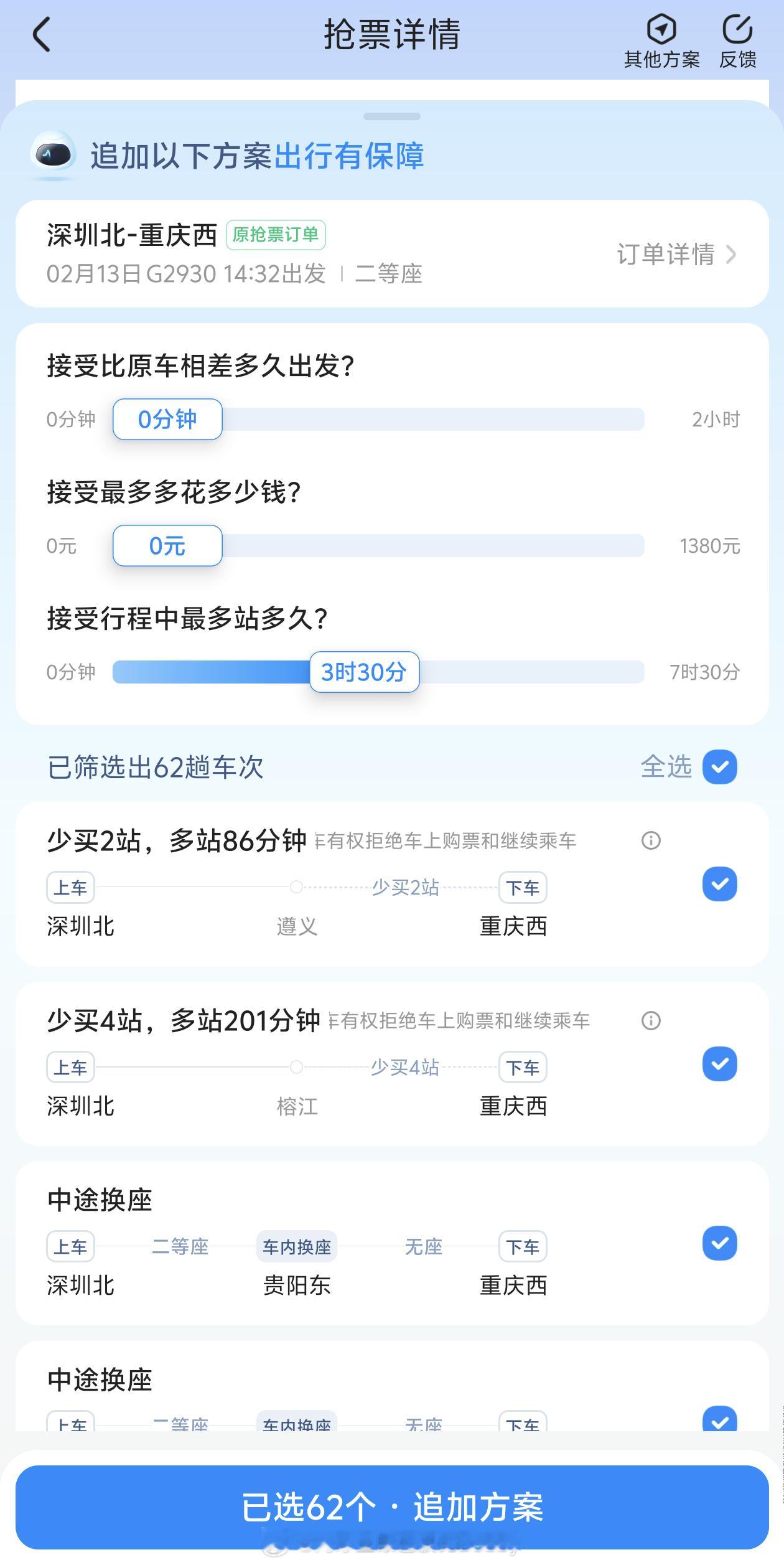Deselect the 贵阳东 中途换座 plan checkbox
Image resolution: width=784 pixels, height=1565 pixels.
point(719,1244)
